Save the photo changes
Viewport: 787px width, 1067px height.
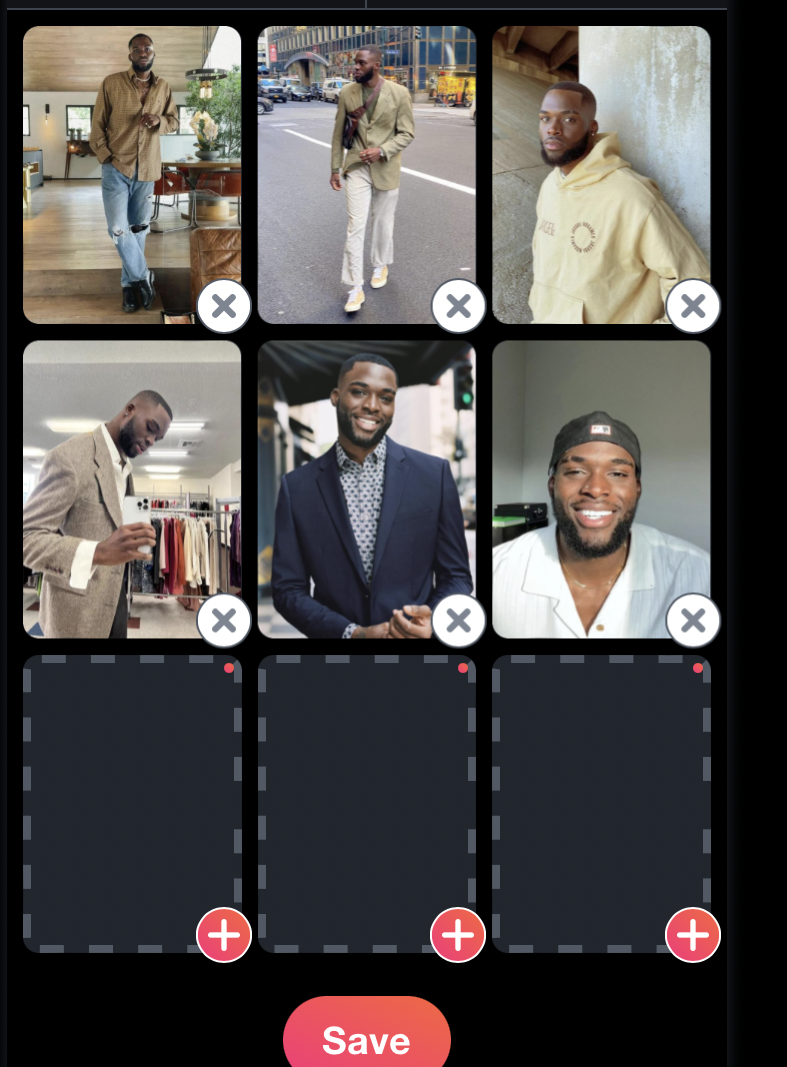click(366, 1040)
